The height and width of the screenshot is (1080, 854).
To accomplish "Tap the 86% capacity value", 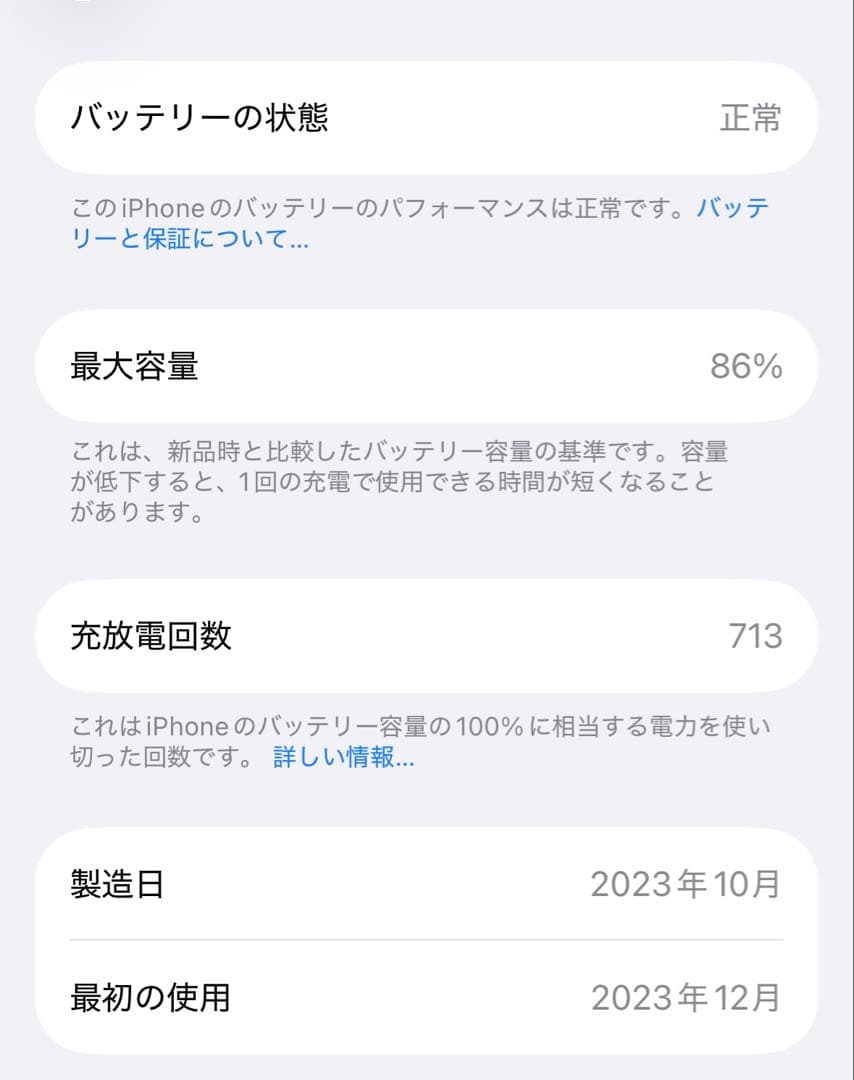I will click(x=745, y=367).
